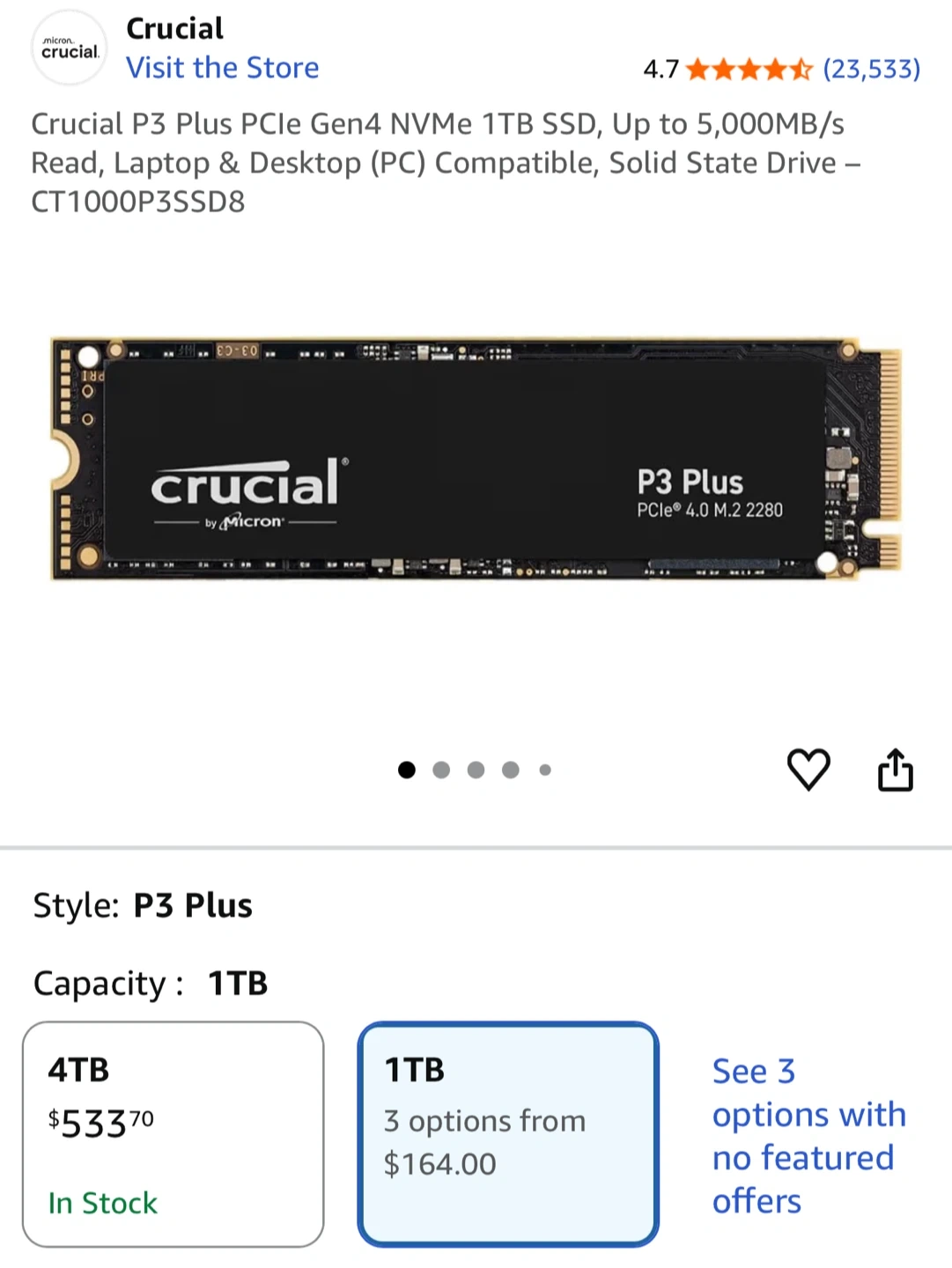Add product to wish list heart
Viewport: 952px width, 1268px height.
(808, 770)
